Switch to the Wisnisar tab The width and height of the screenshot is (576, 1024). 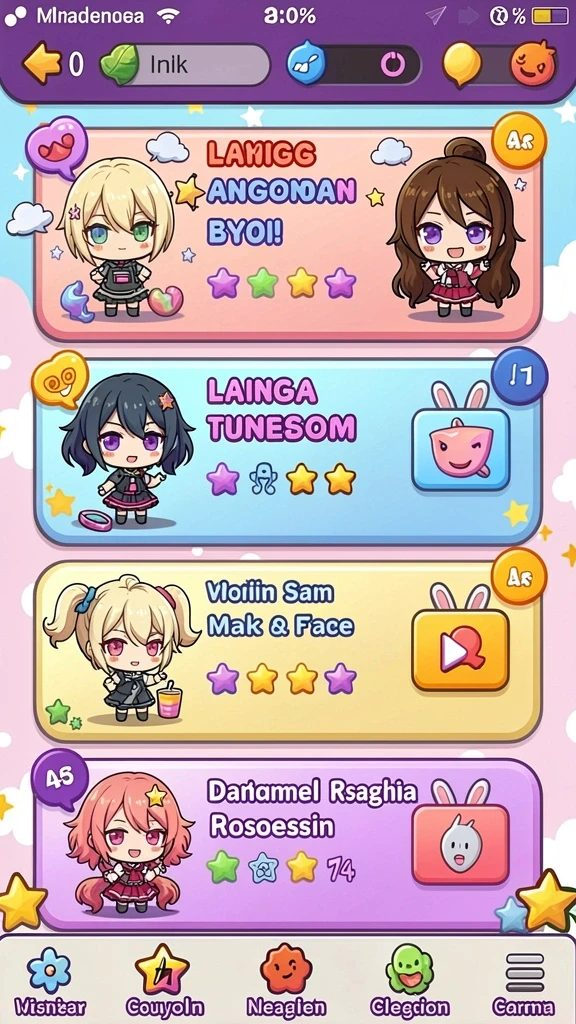coord(50,980)
